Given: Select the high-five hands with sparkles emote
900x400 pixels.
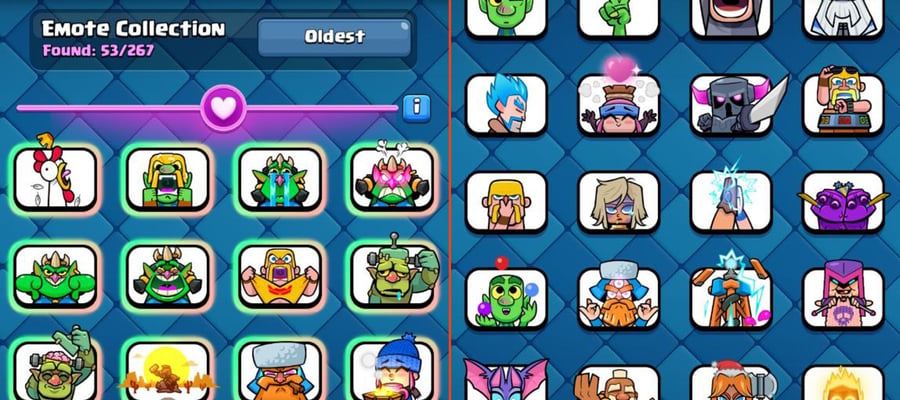Looking at the screenshot, I should coord(731,202).
